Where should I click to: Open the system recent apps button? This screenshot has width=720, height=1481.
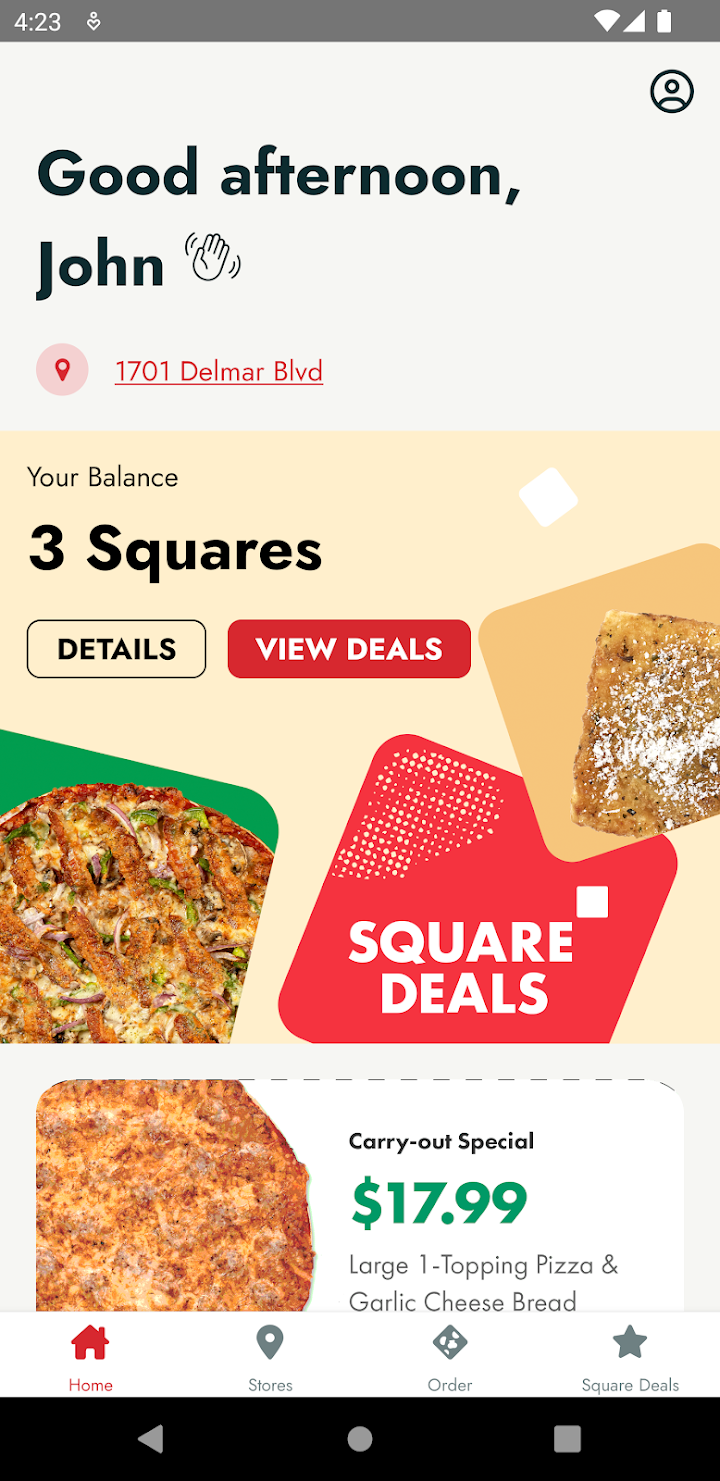pyautogui.click(x=567, y=1439)
